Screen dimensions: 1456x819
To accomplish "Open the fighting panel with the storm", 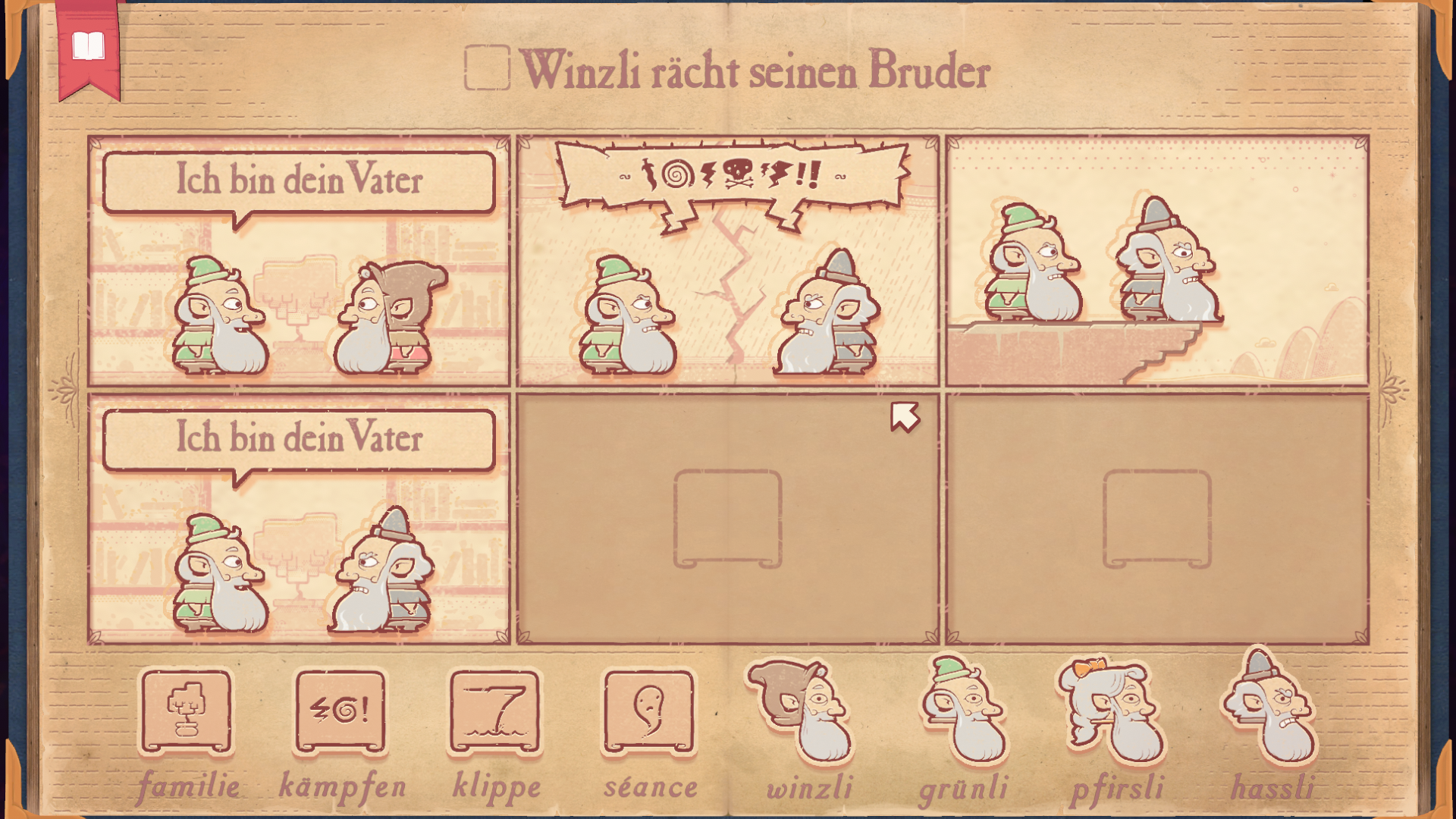I will 727,262.
